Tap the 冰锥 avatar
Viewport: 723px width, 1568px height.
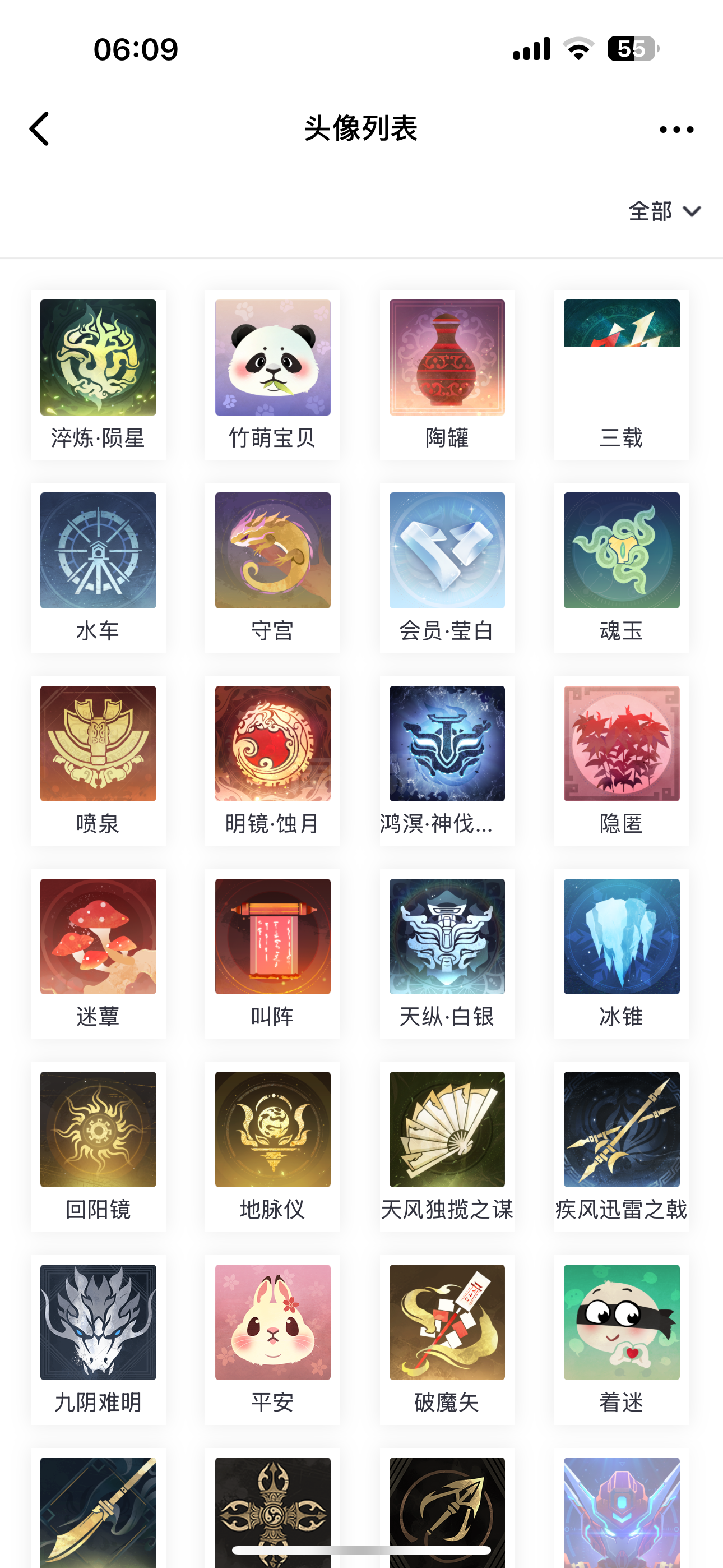[622, 953]
